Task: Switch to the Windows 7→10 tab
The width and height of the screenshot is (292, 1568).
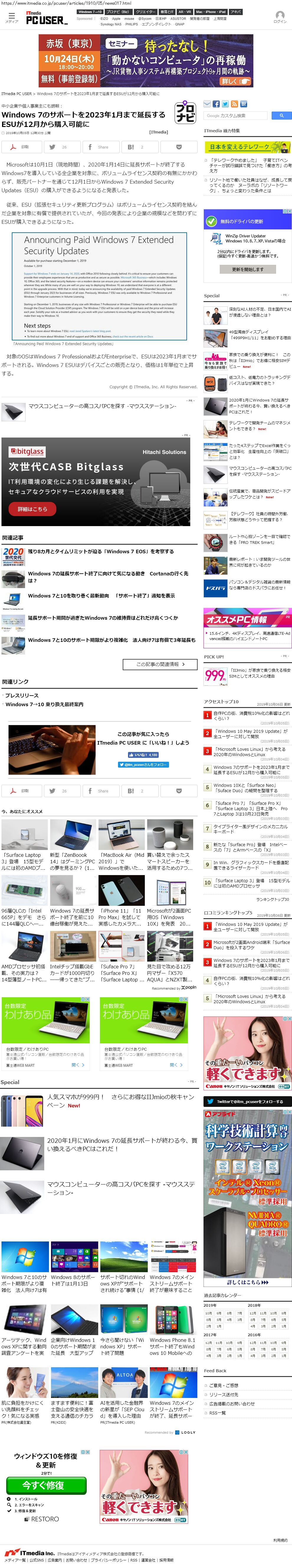Action: (89, 12)
